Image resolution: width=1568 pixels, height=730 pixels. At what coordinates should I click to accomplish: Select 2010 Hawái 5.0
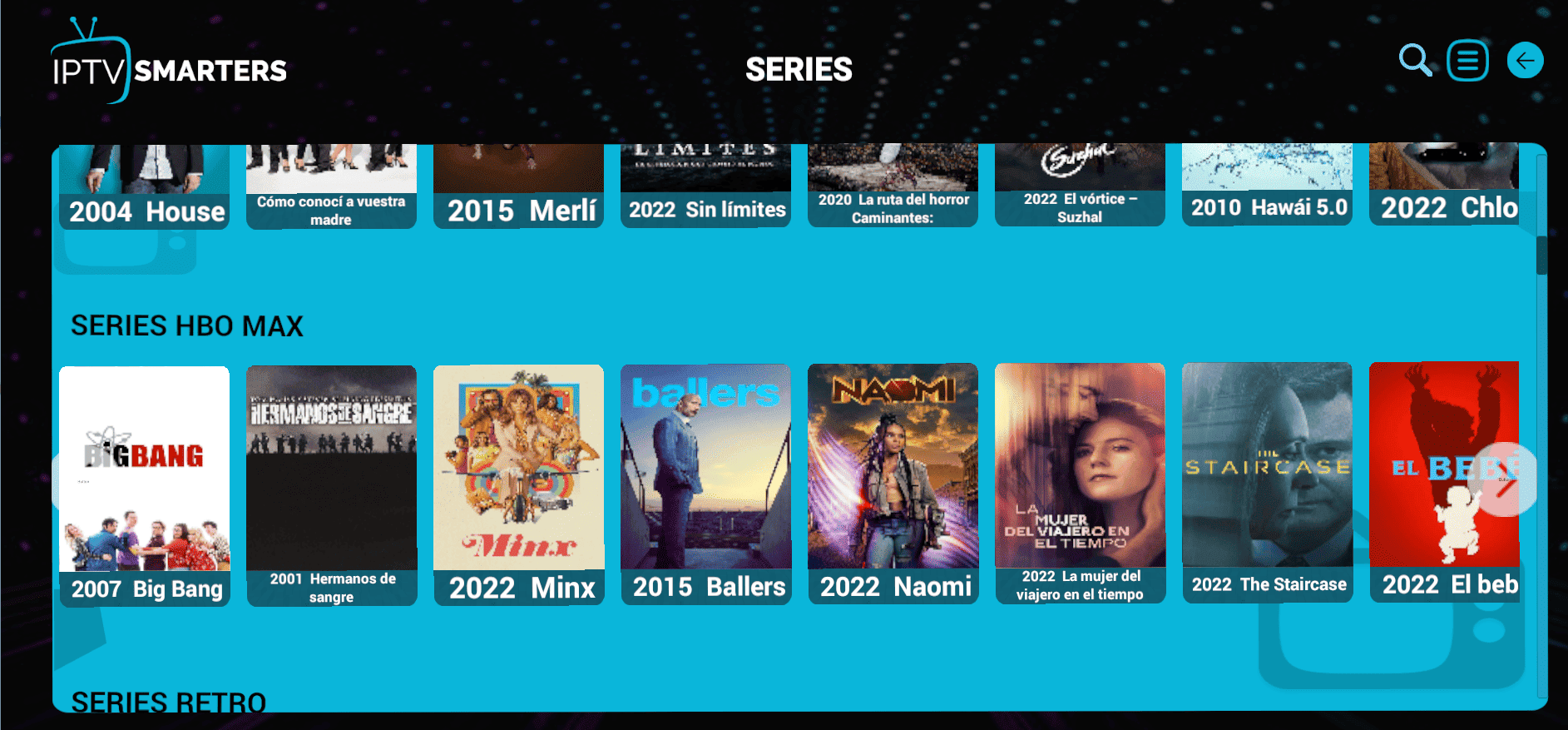tap(1267, 187)
